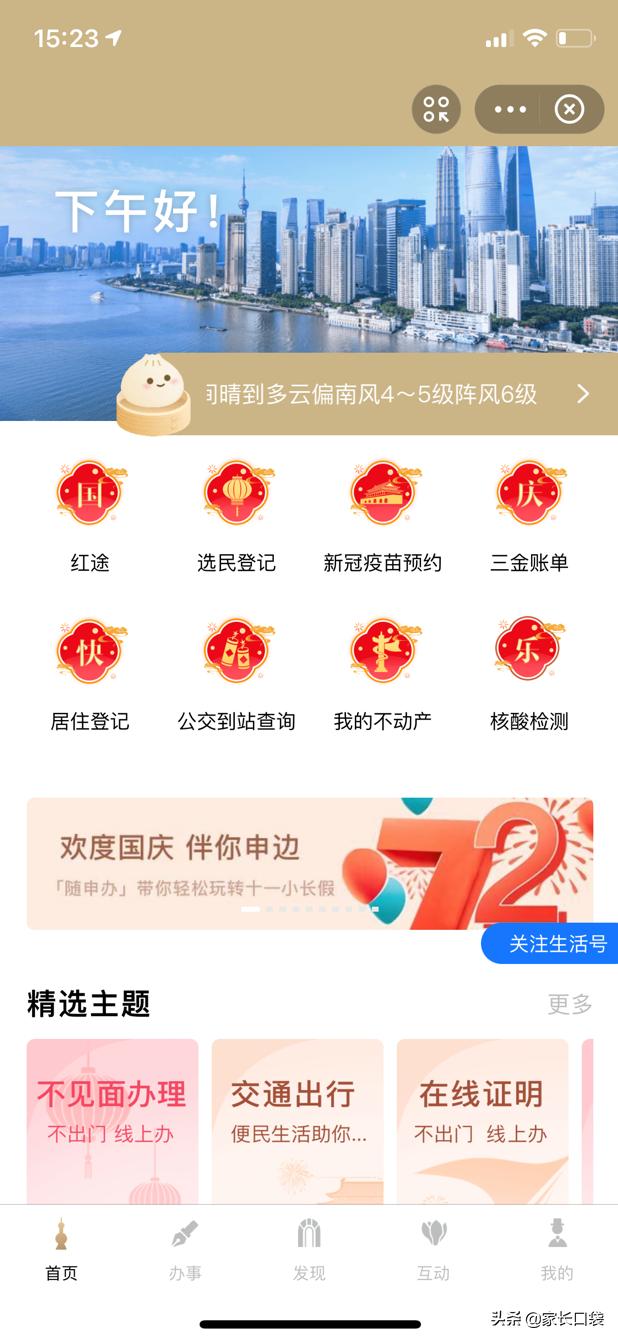The width and height of the screenshot is (618, 1341).
Task: Open the four-dot shortcut icon
Action: coord(436,109)
